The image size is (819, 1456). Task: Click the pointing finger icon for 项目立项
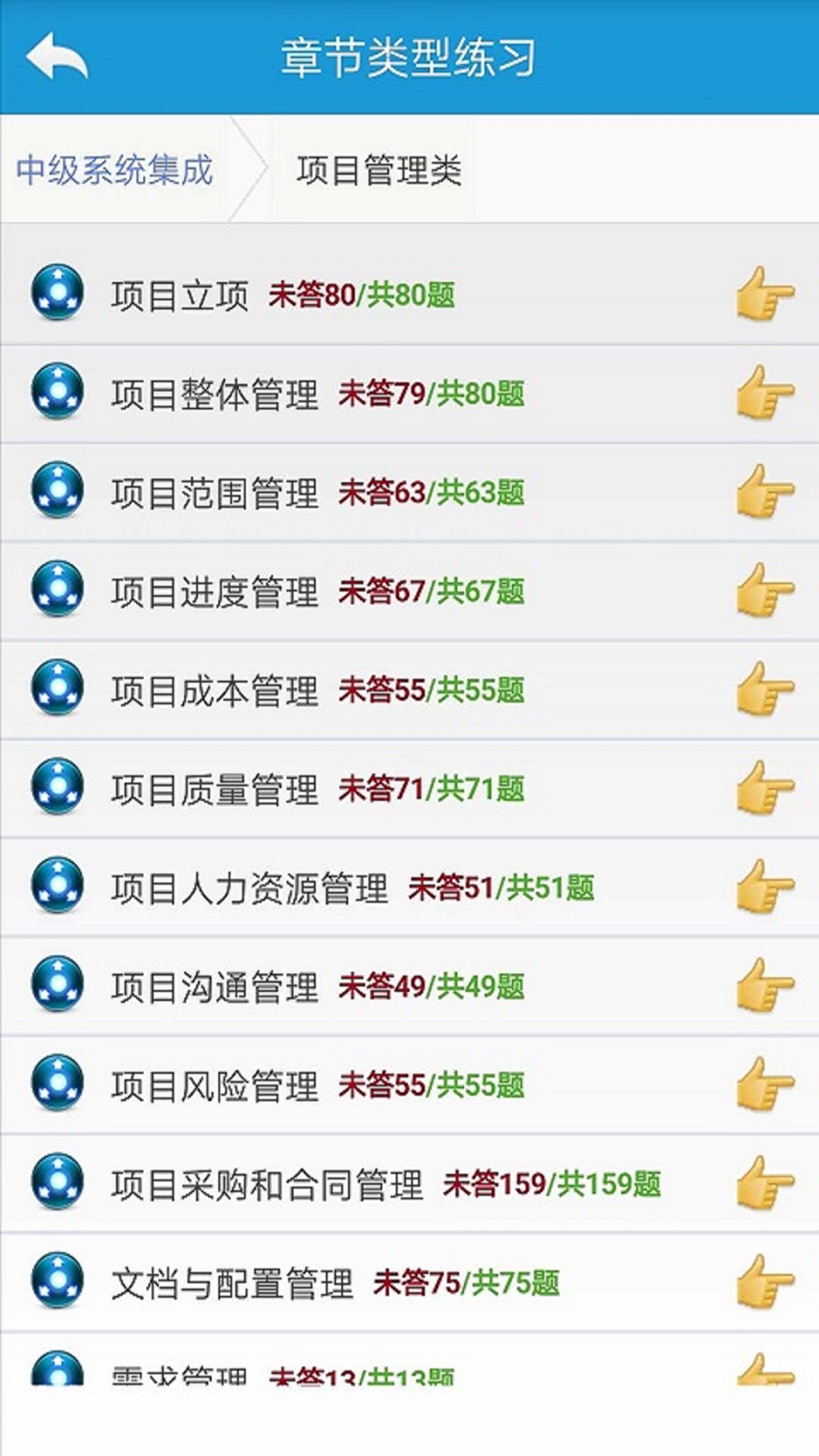pyautogui.click(x=766, y=295)
